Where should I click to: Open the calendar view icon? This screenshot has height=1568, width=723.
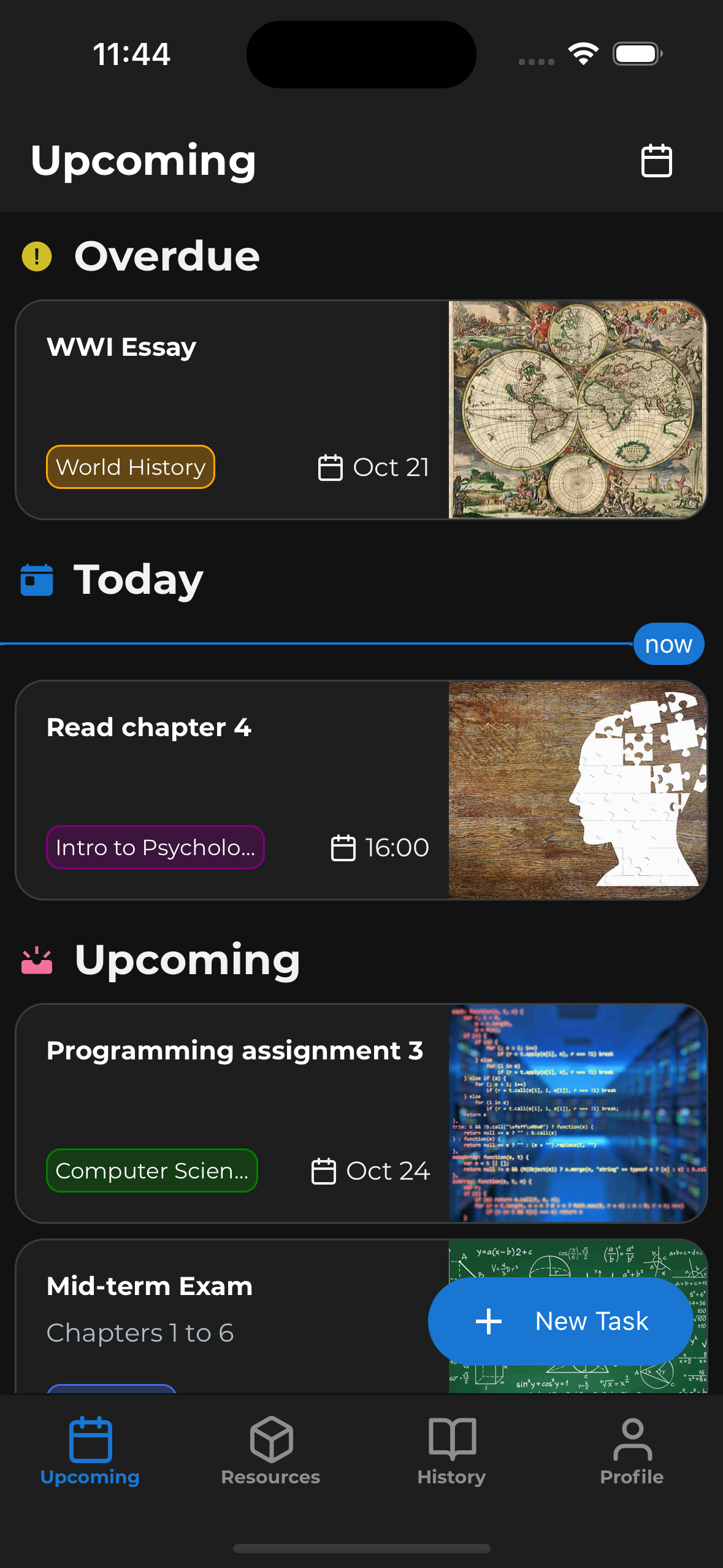pyautogui.click(x=656, y=161)
